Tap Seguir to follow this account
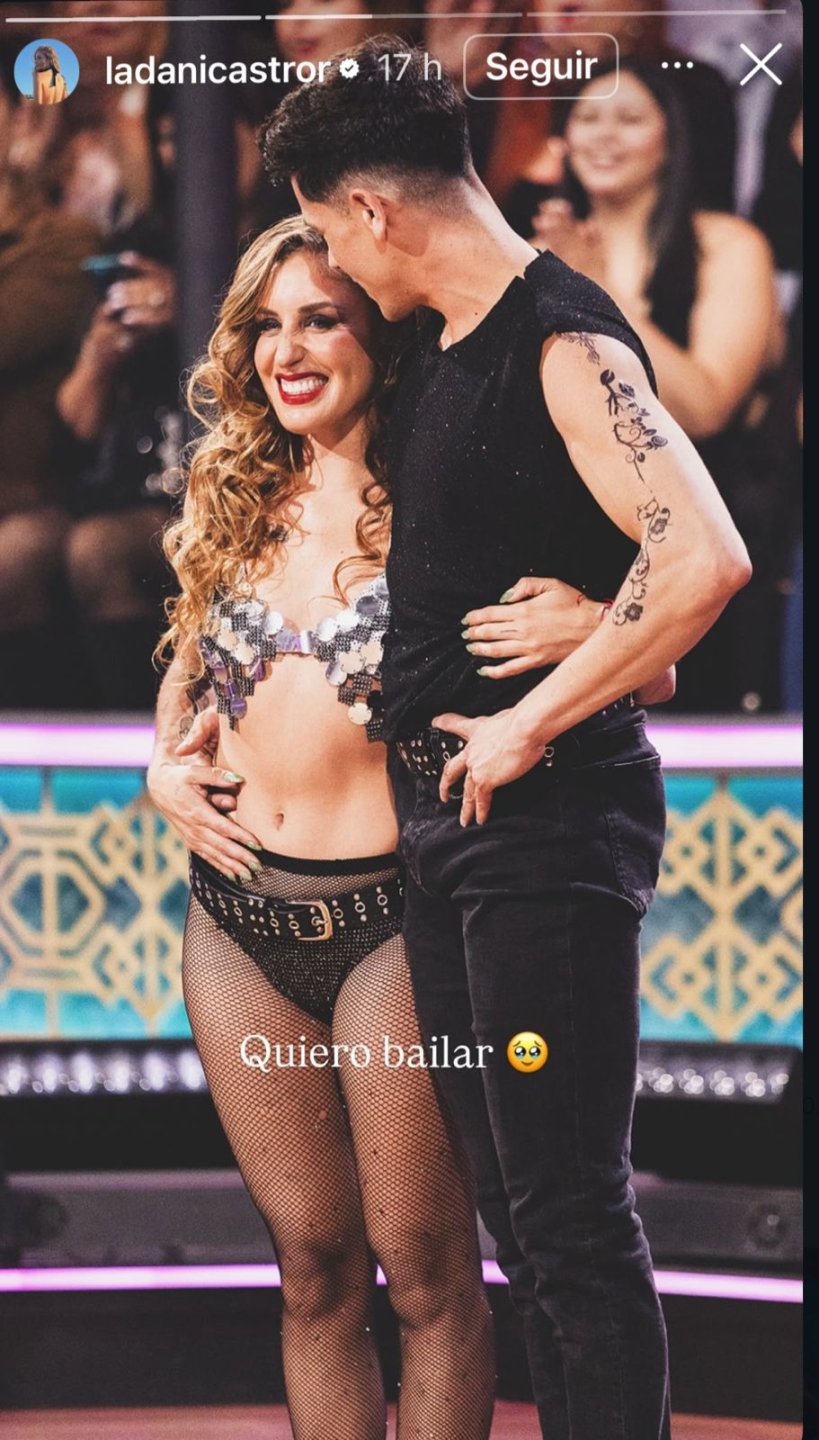 coord(540,67)
